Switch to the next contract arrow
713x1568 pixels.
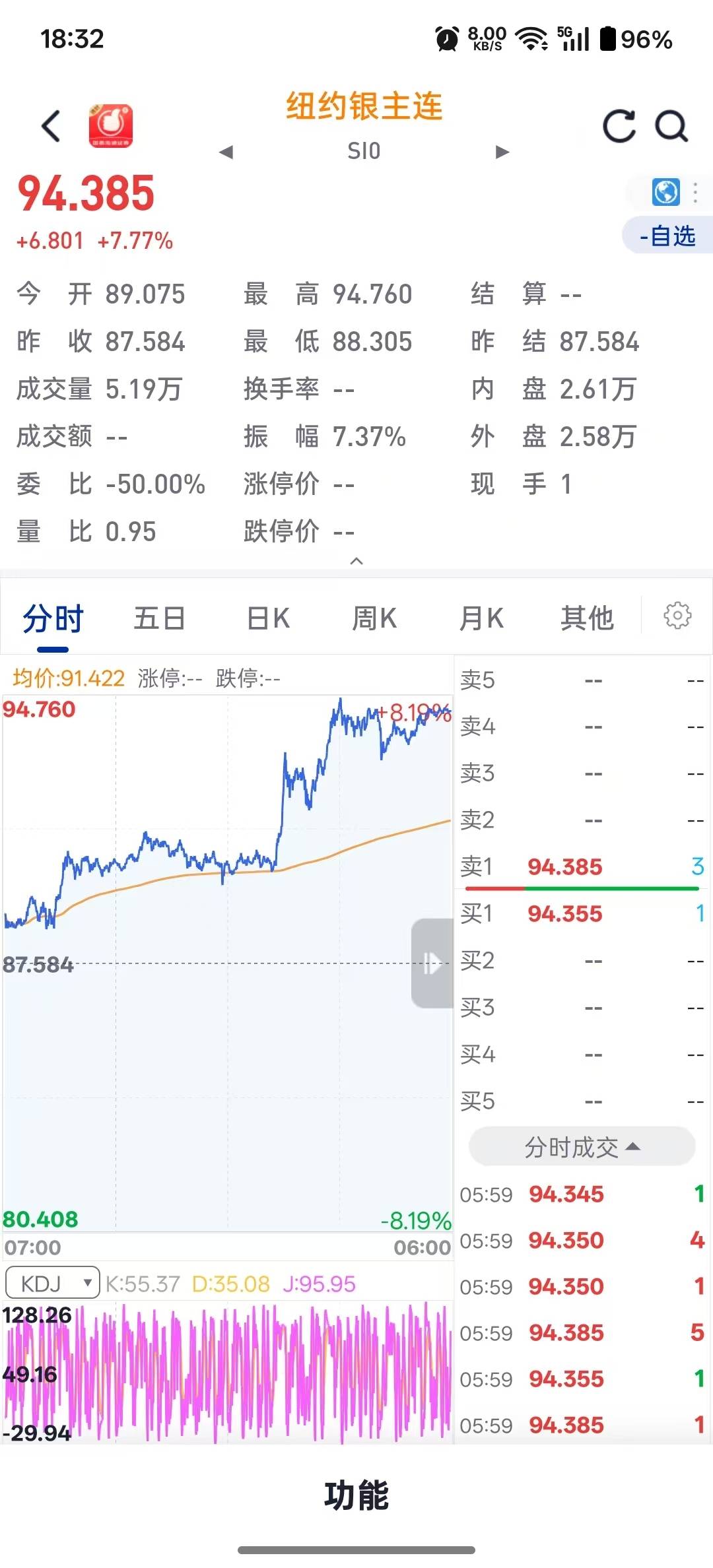click(x=502, y=152)
